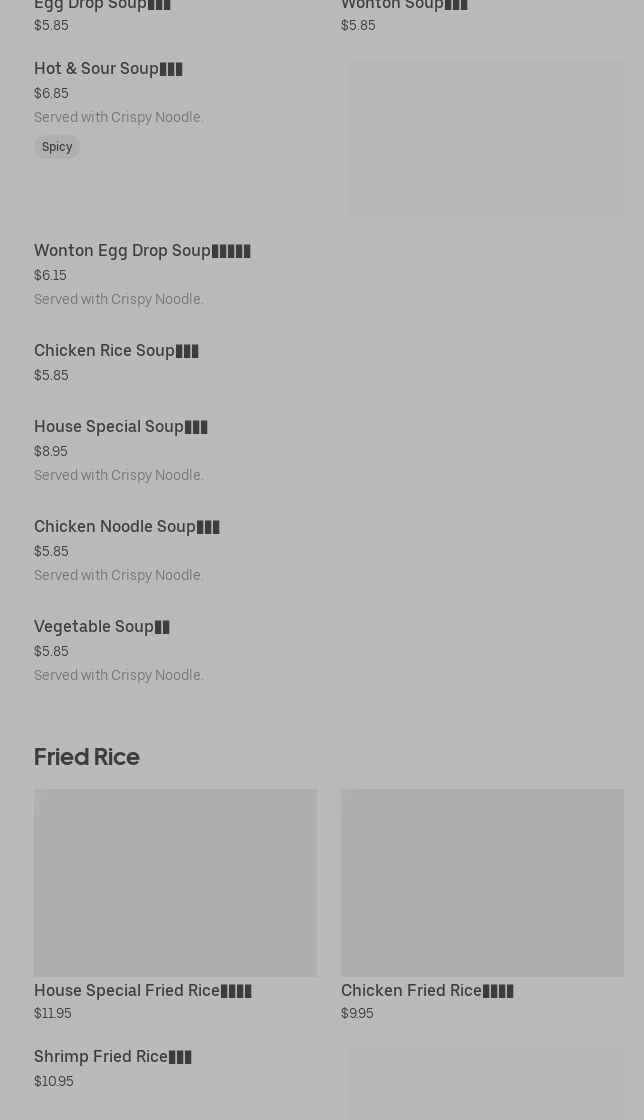
Task: Choose Chicken Rice Soup
Action: coord(116,352)
